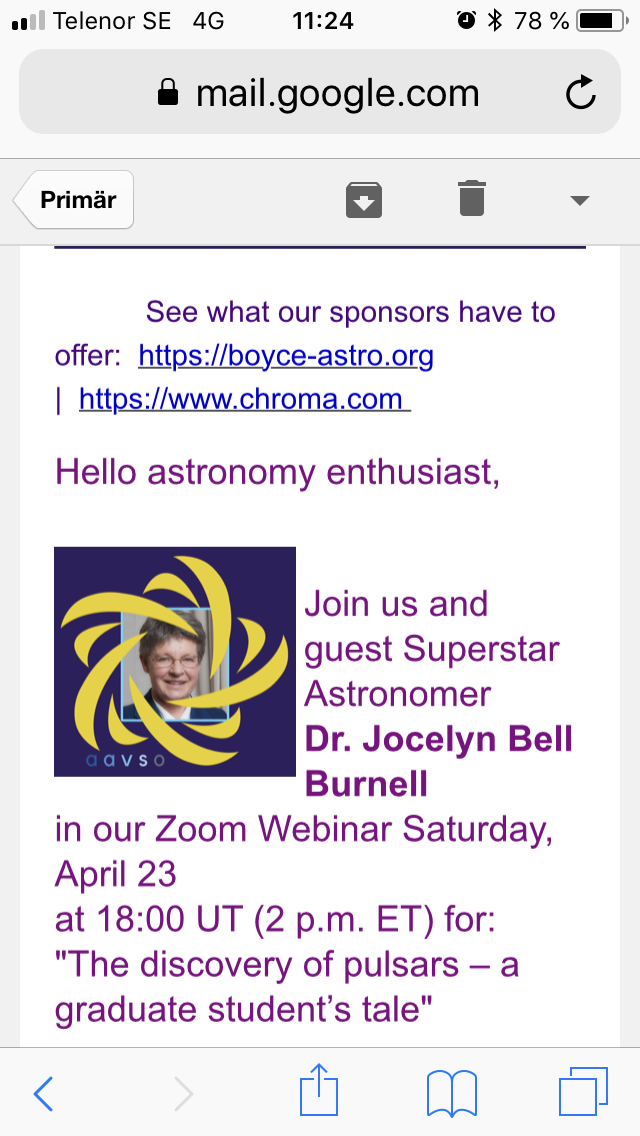Screen dimensions: 640x1136
Task: Open the boyce-astro.org sponsor link
Action: tap(286, 356)
